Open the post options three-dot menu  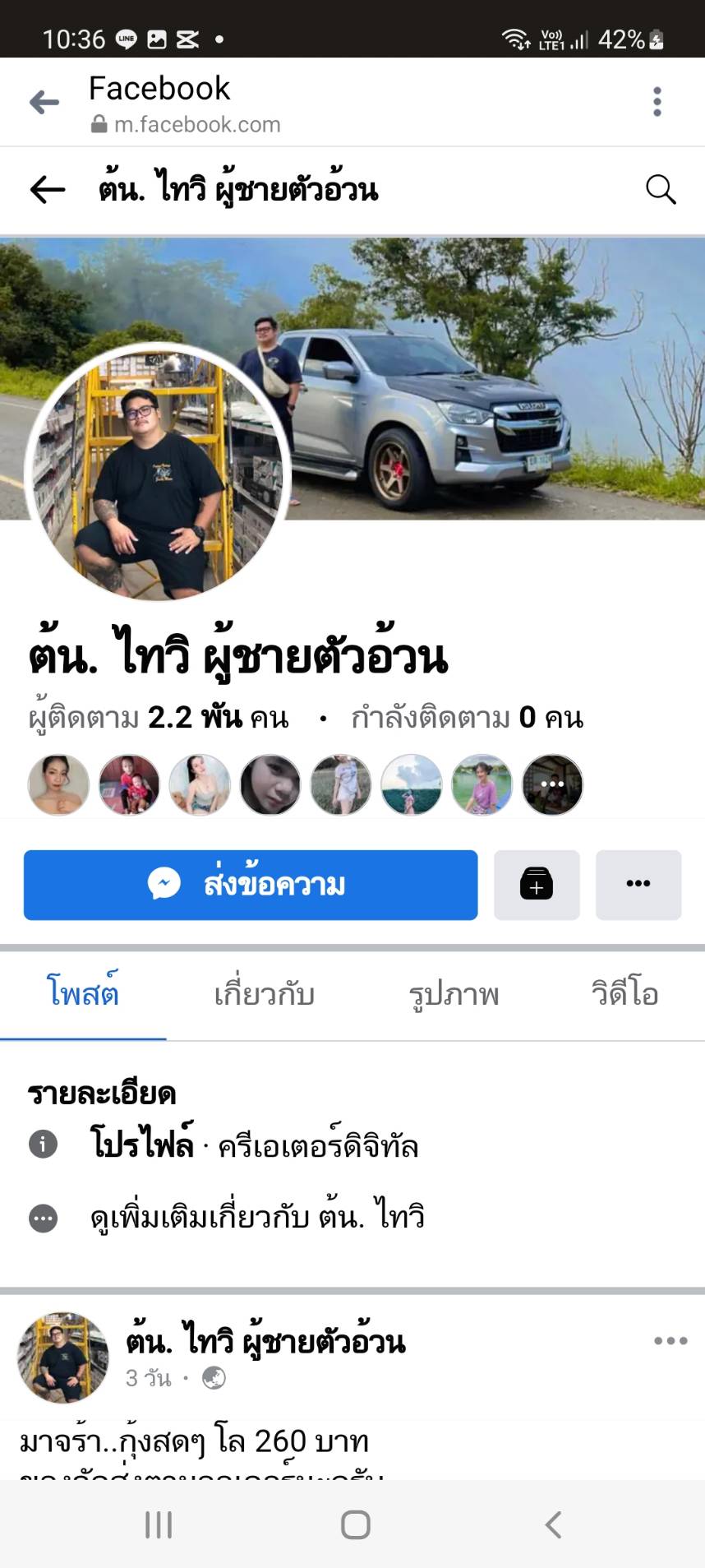tap(670, 1341)
